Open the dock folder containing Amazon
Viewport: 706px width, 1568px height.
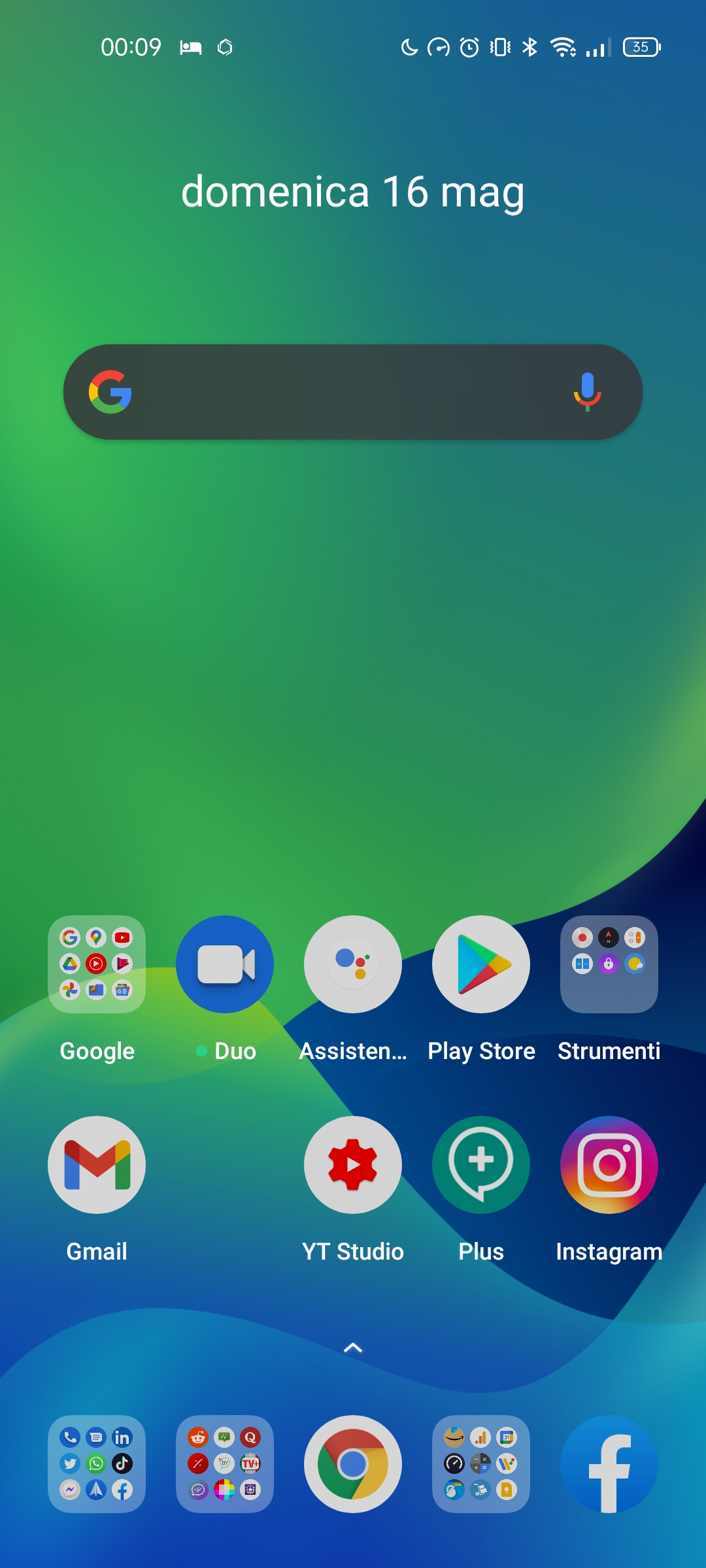pyautogui.click(x=481, y=1464)
